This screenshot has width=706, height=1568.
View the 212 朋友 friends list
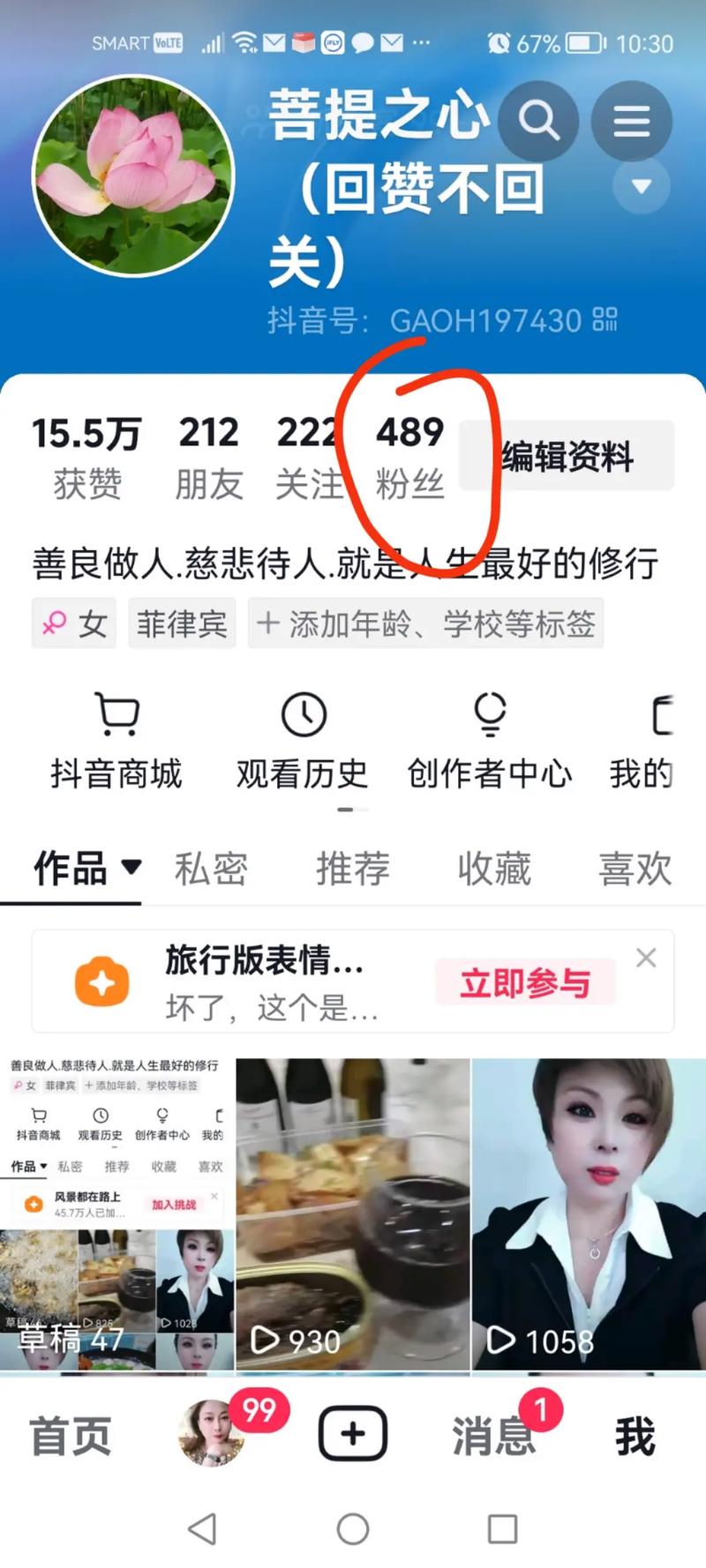tap(208, 456)
